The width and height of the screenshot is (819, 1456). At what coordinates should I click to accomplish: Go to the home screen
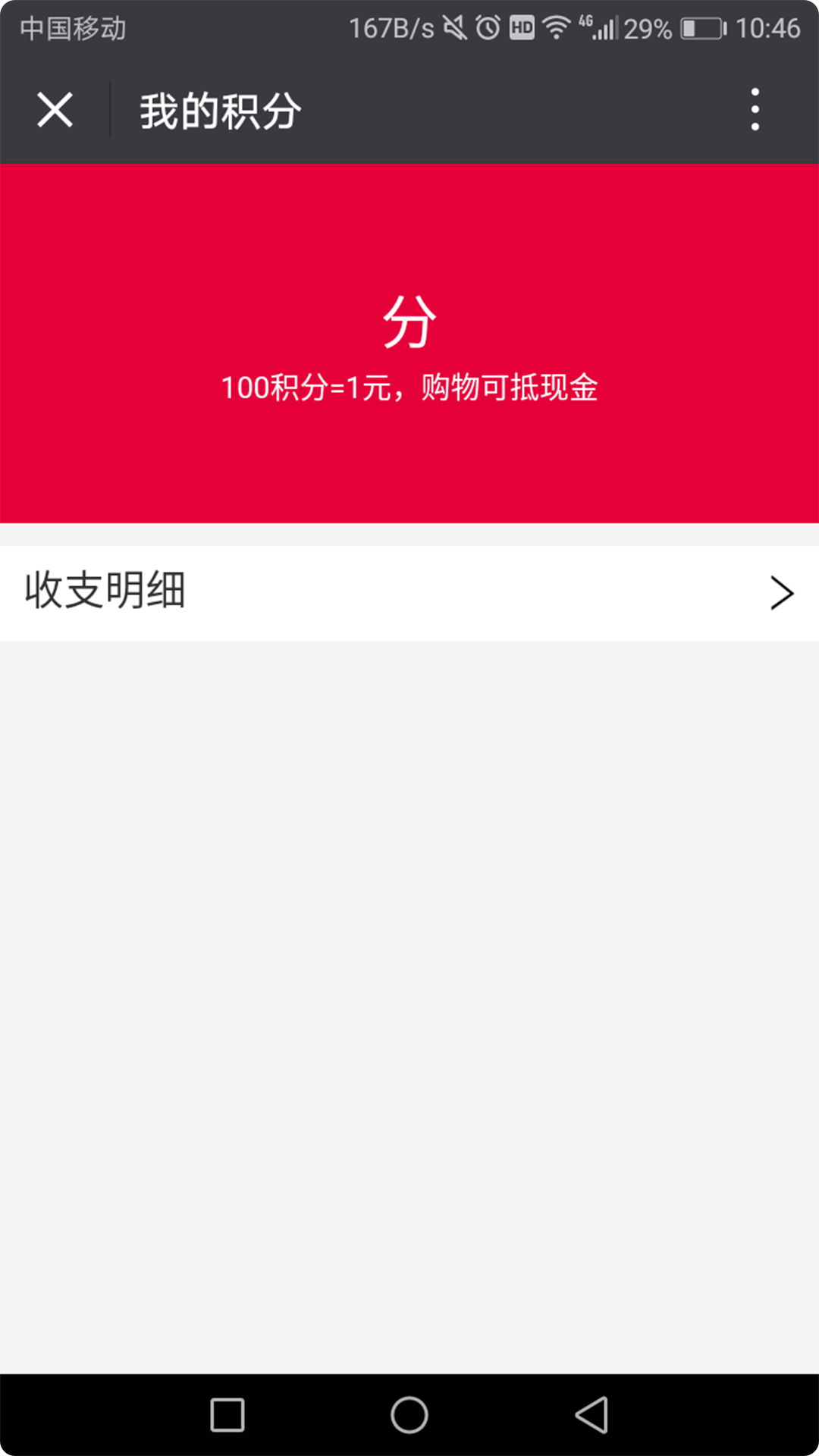[x=409, y=1415]
